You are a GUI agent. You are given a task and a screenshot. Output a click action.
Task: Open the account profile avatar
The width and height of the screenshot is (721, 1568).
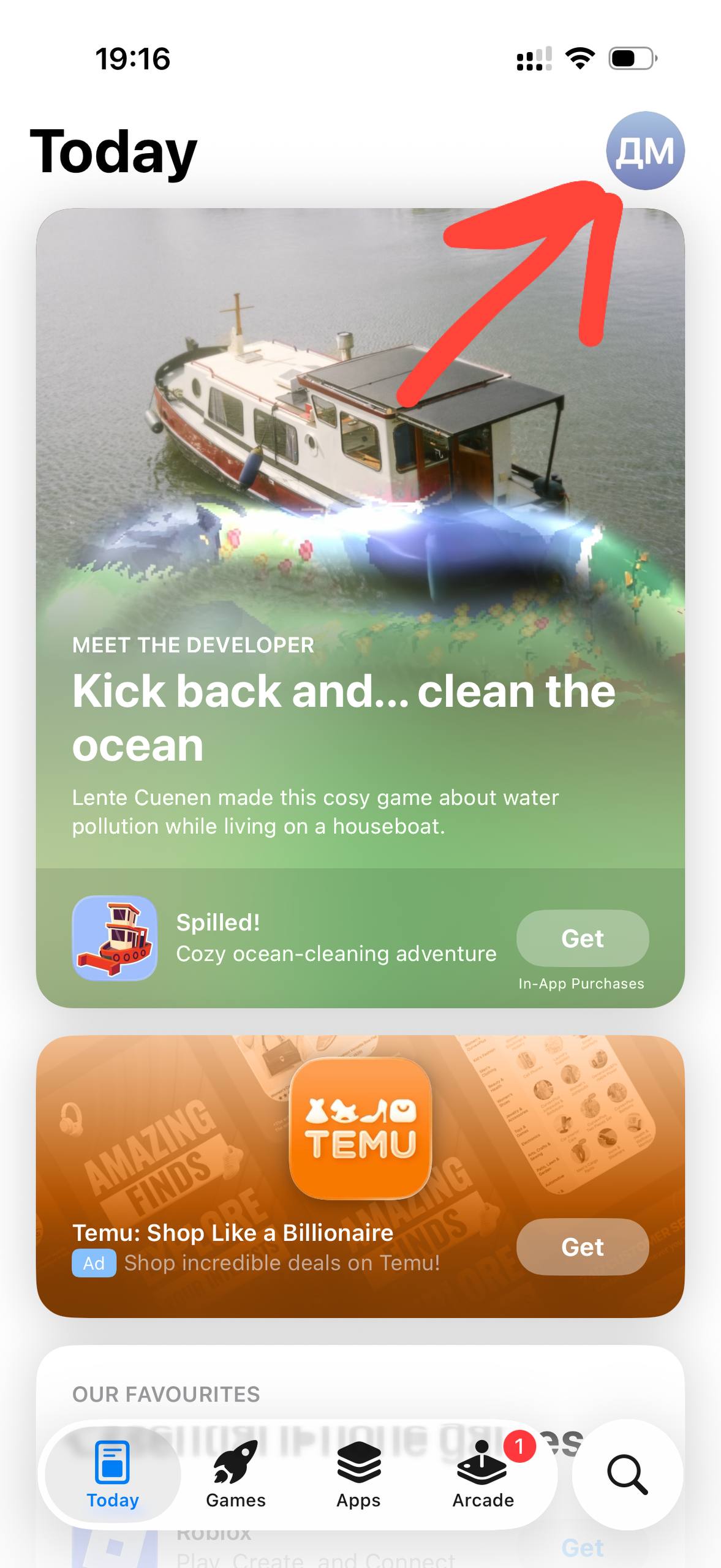point(645,151)
